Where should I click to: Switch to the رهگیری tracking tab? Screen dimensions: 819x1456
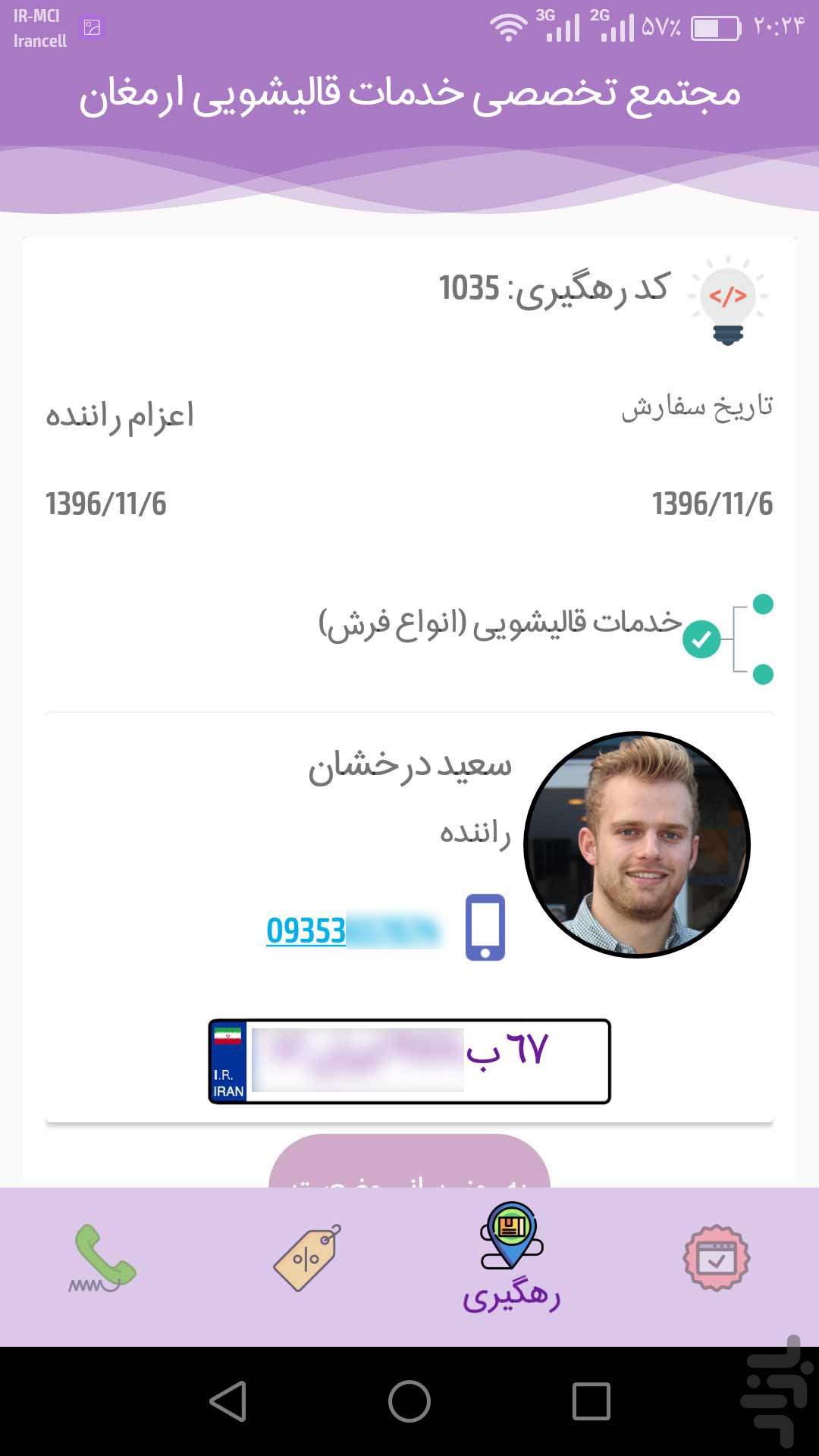512,1259
